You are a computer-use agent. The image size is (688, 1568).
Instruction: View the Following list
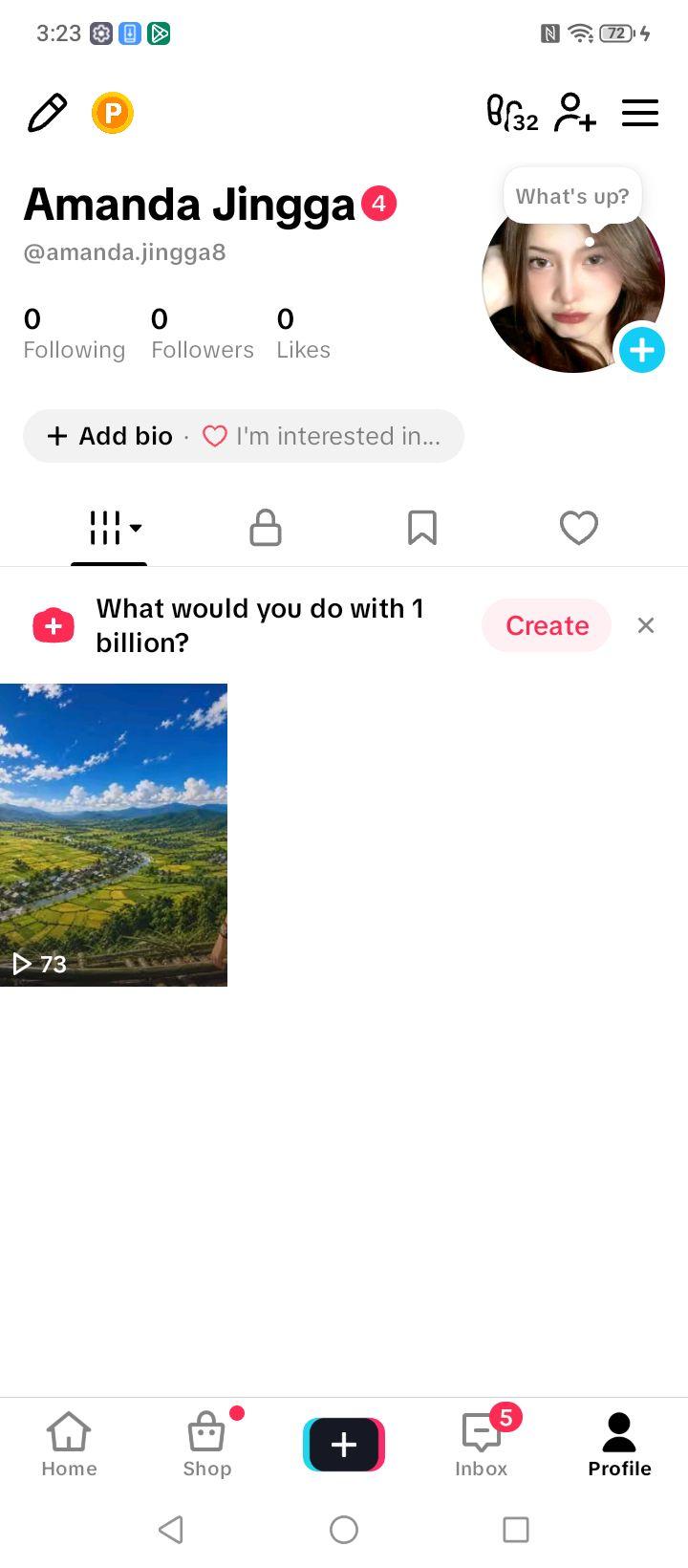click(x=75, y=334)
